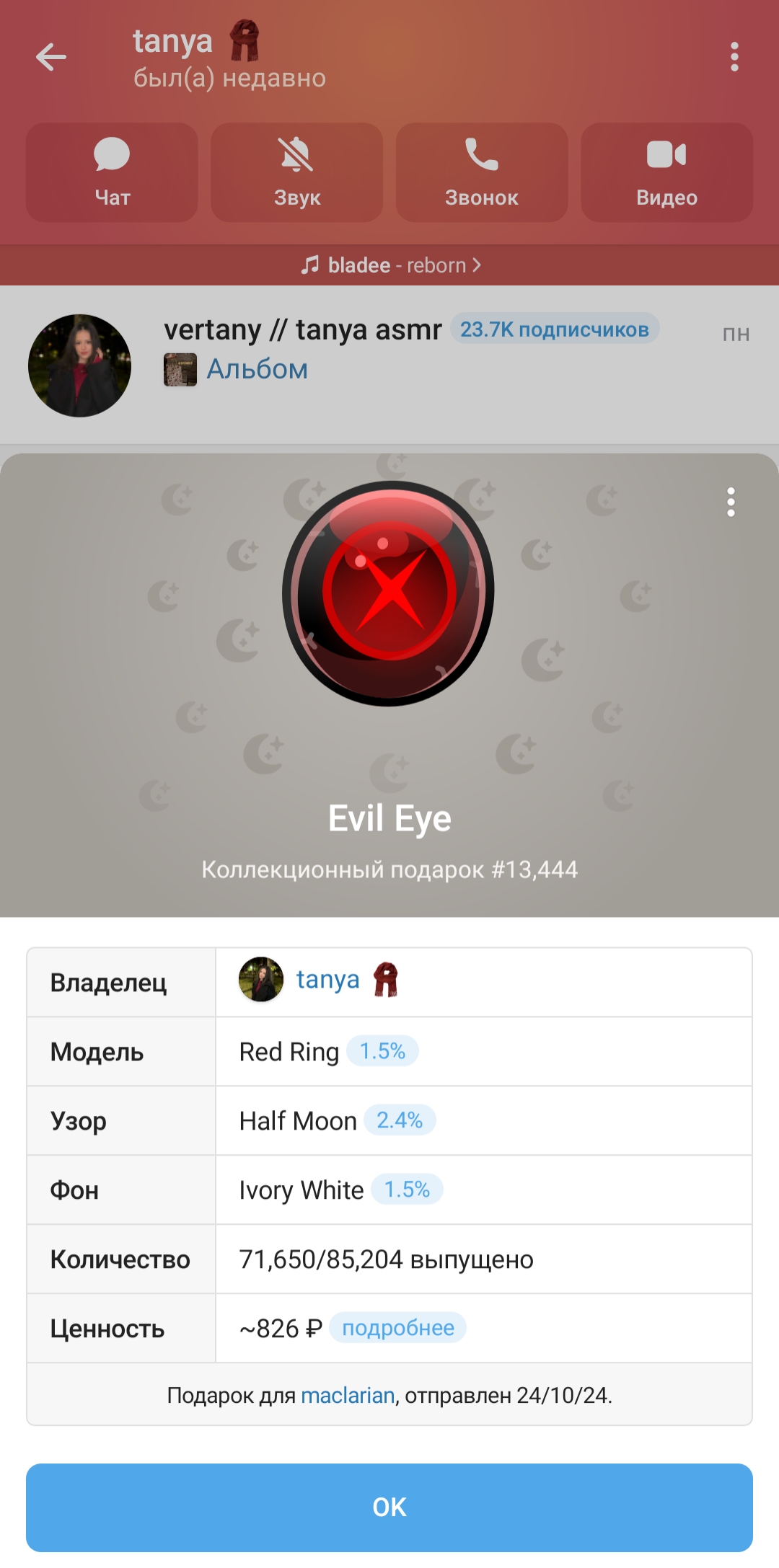779x1568 pixels.
Task: Start a video call via Видео
Action: click(666, 172)
